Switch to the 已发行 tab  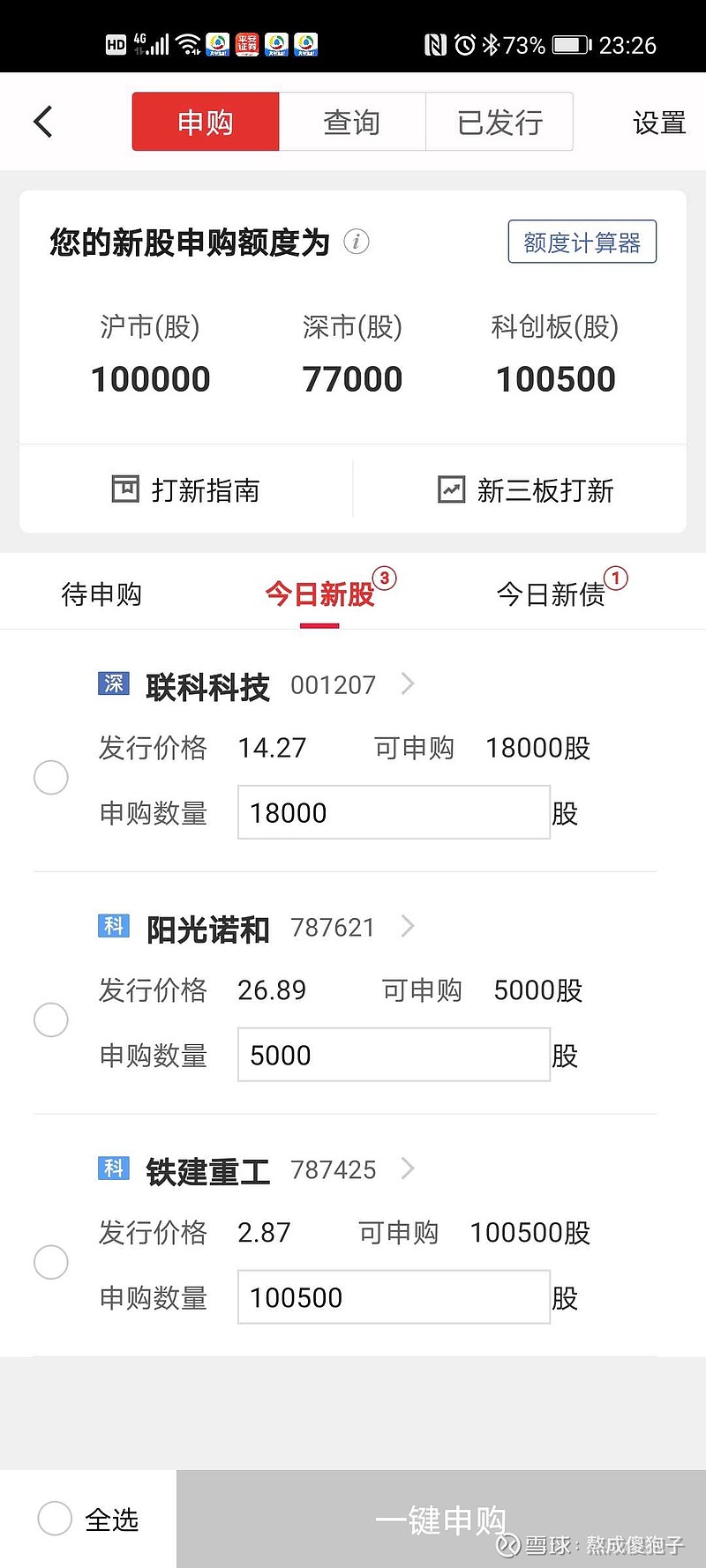[x=499, y=122]
